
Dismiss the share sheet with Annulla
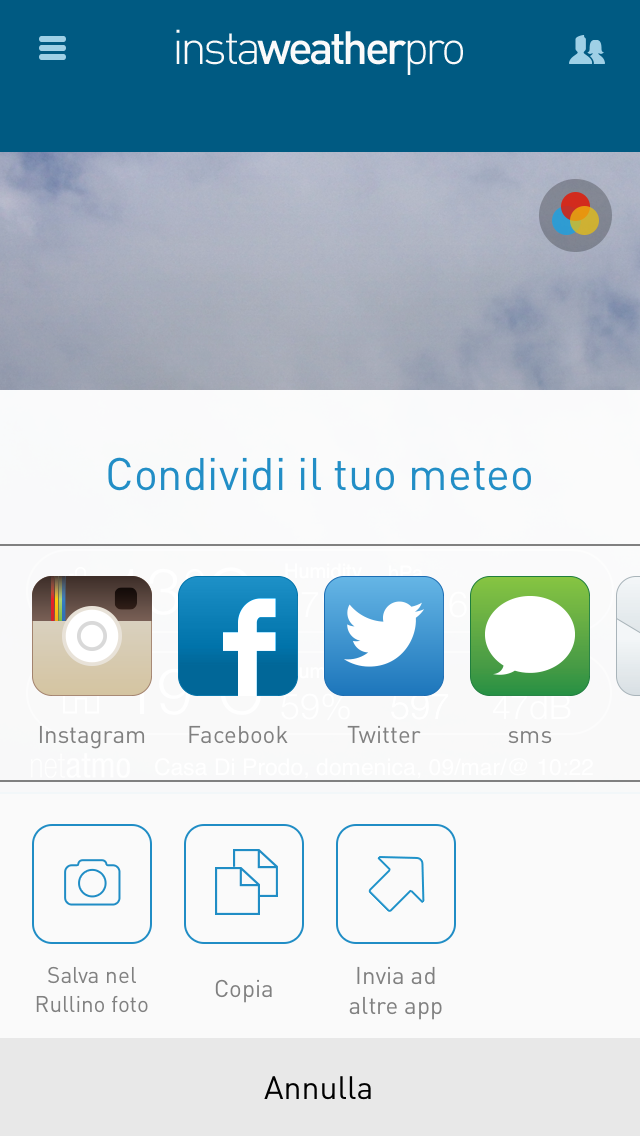click(320, 1088)
